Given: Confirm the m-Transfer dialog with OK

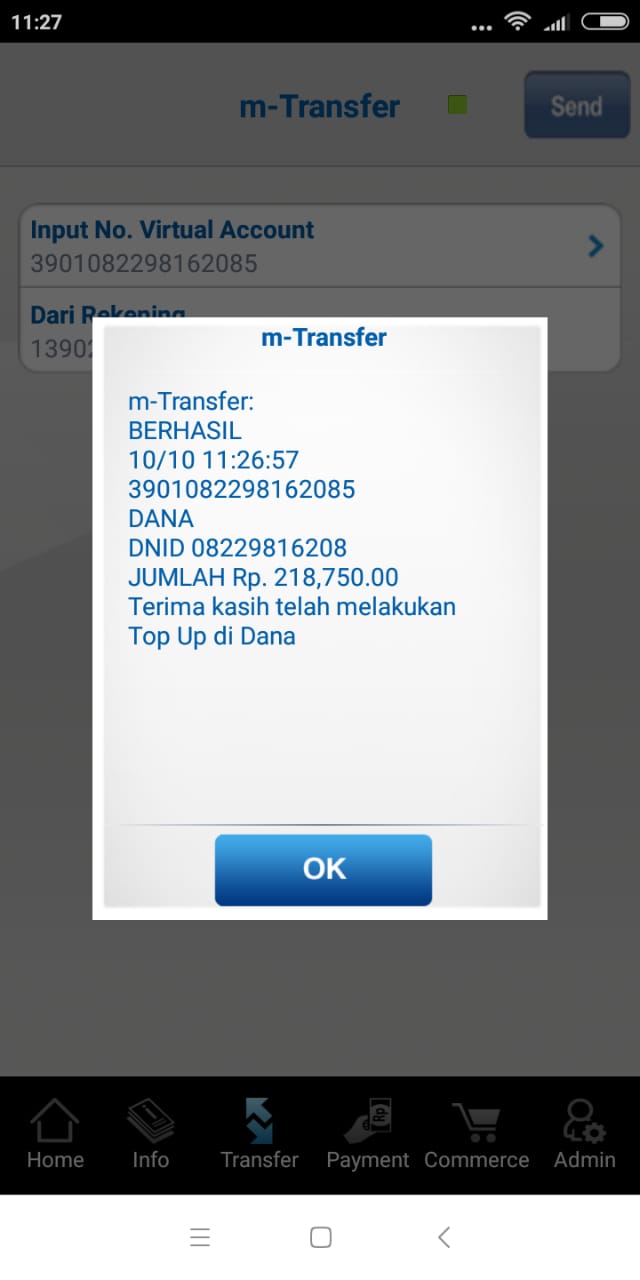Looking at the screenshot, I should coord(323,869).
